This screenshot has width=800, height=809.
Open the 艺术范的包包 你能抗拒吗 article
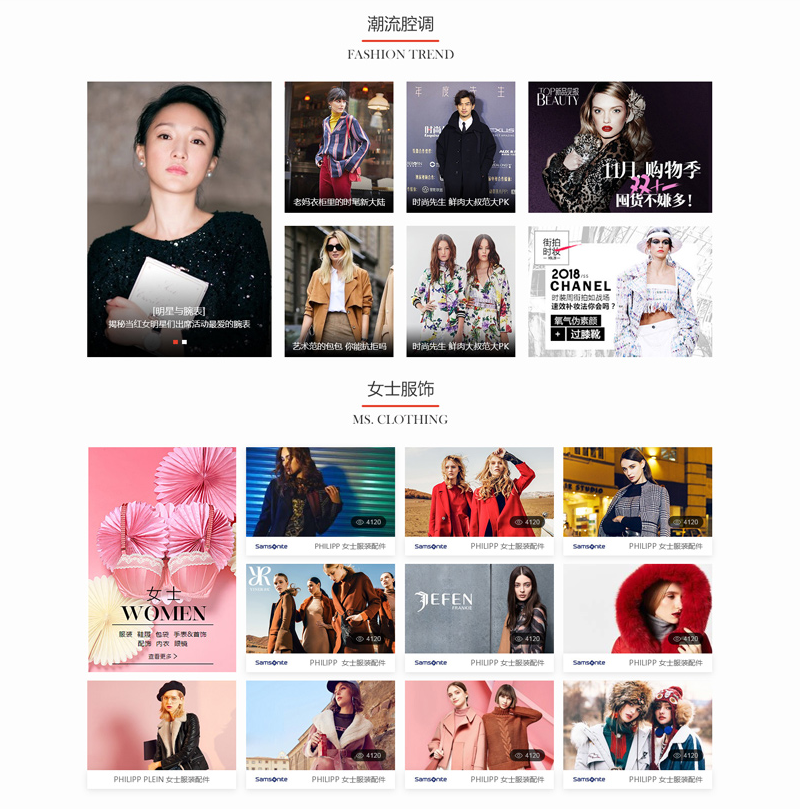coord(338,291)
